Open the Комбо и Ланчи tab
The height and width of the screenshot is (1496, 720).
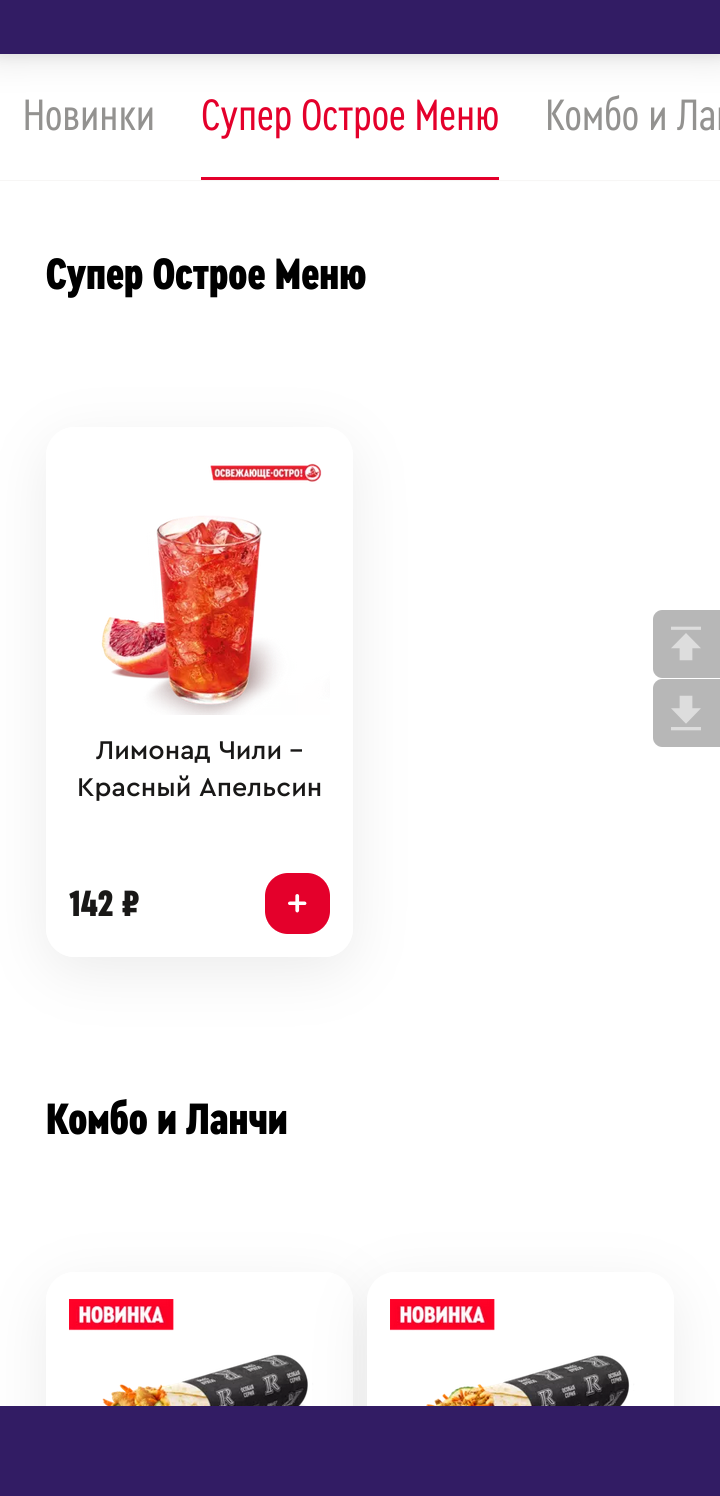(x=632, y=117)
